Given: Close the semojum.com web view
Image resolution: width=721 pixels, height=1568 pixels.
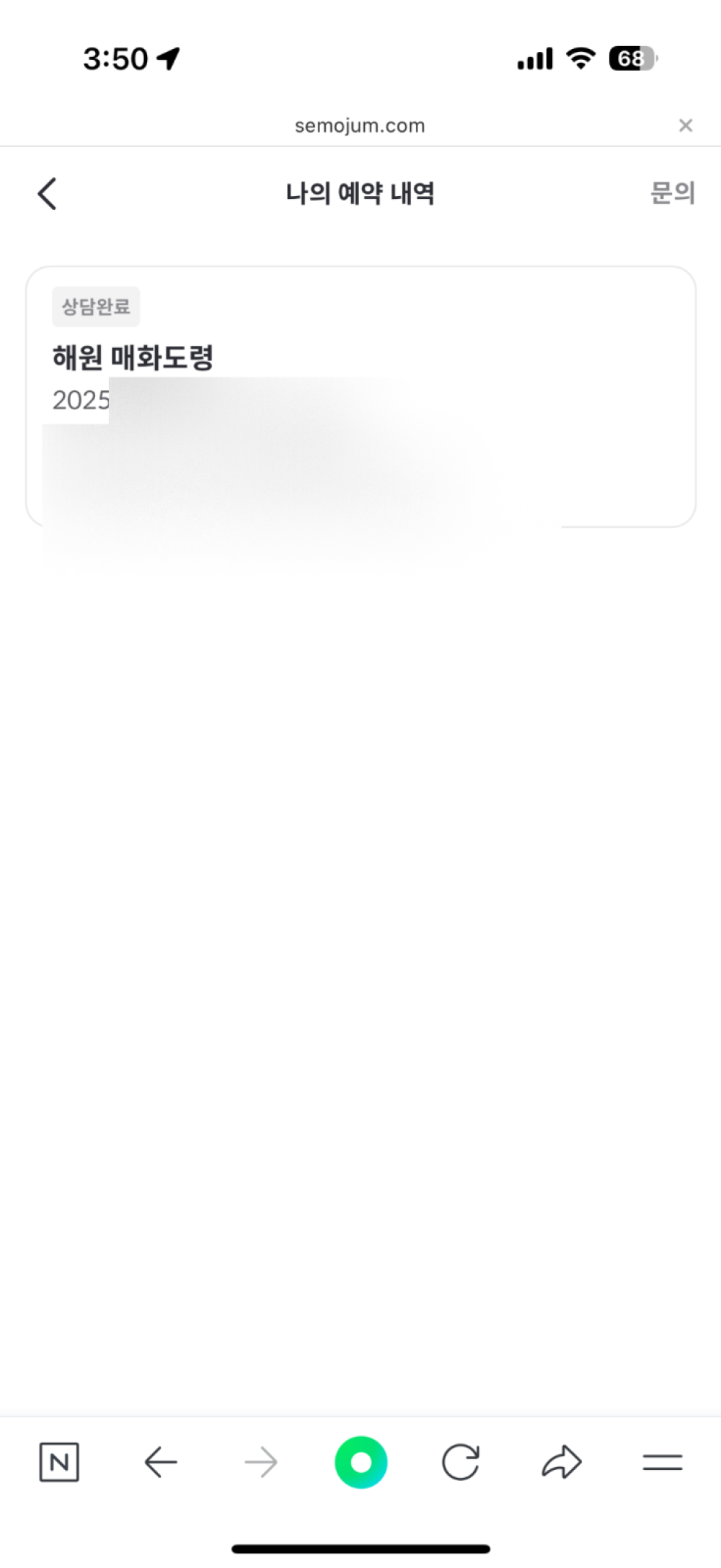Looking at the screenshot, I should pyautogui.click(x=685, y=125).
